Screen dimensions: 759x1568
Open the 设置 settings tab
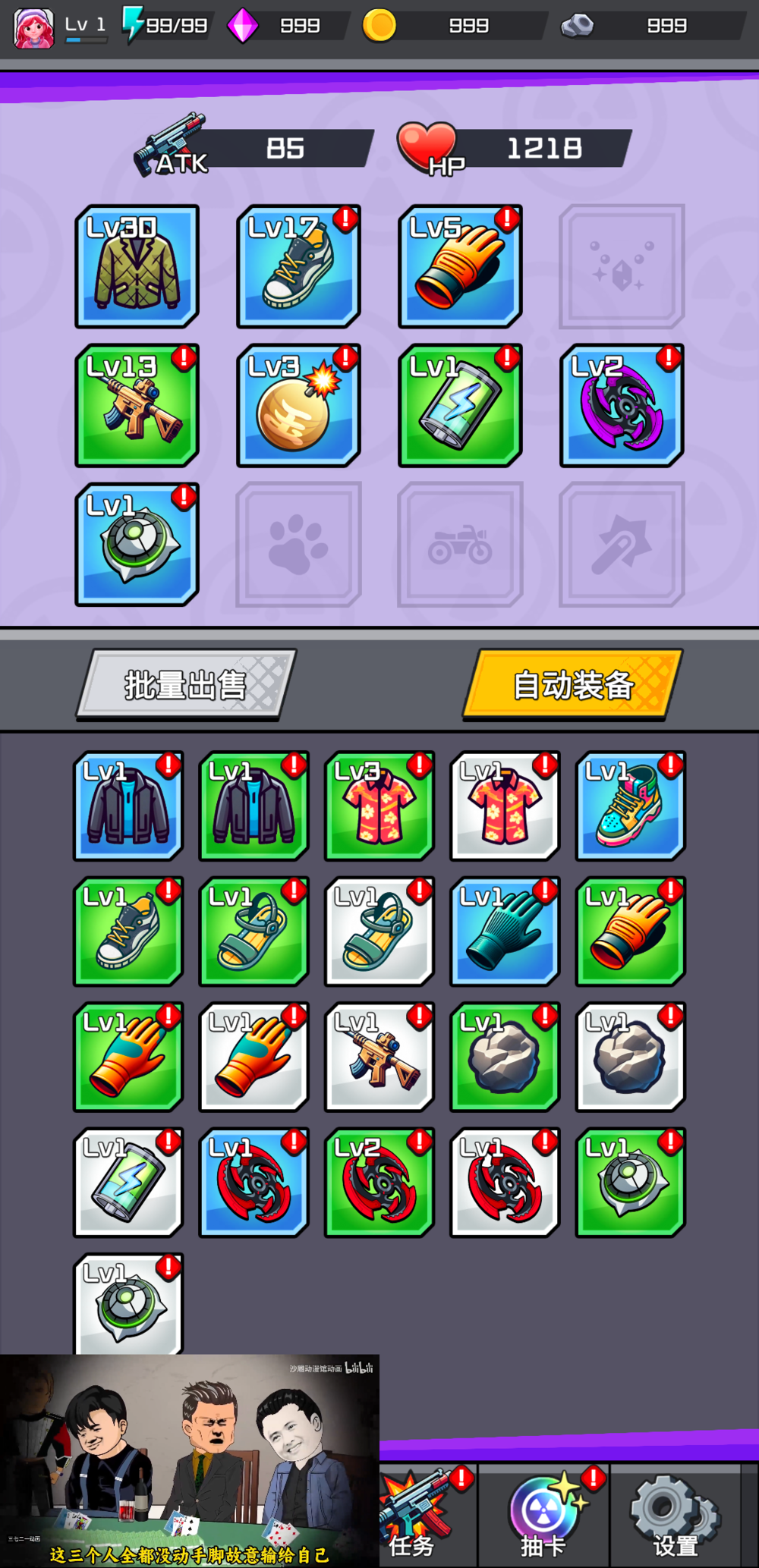(675, 1517)
